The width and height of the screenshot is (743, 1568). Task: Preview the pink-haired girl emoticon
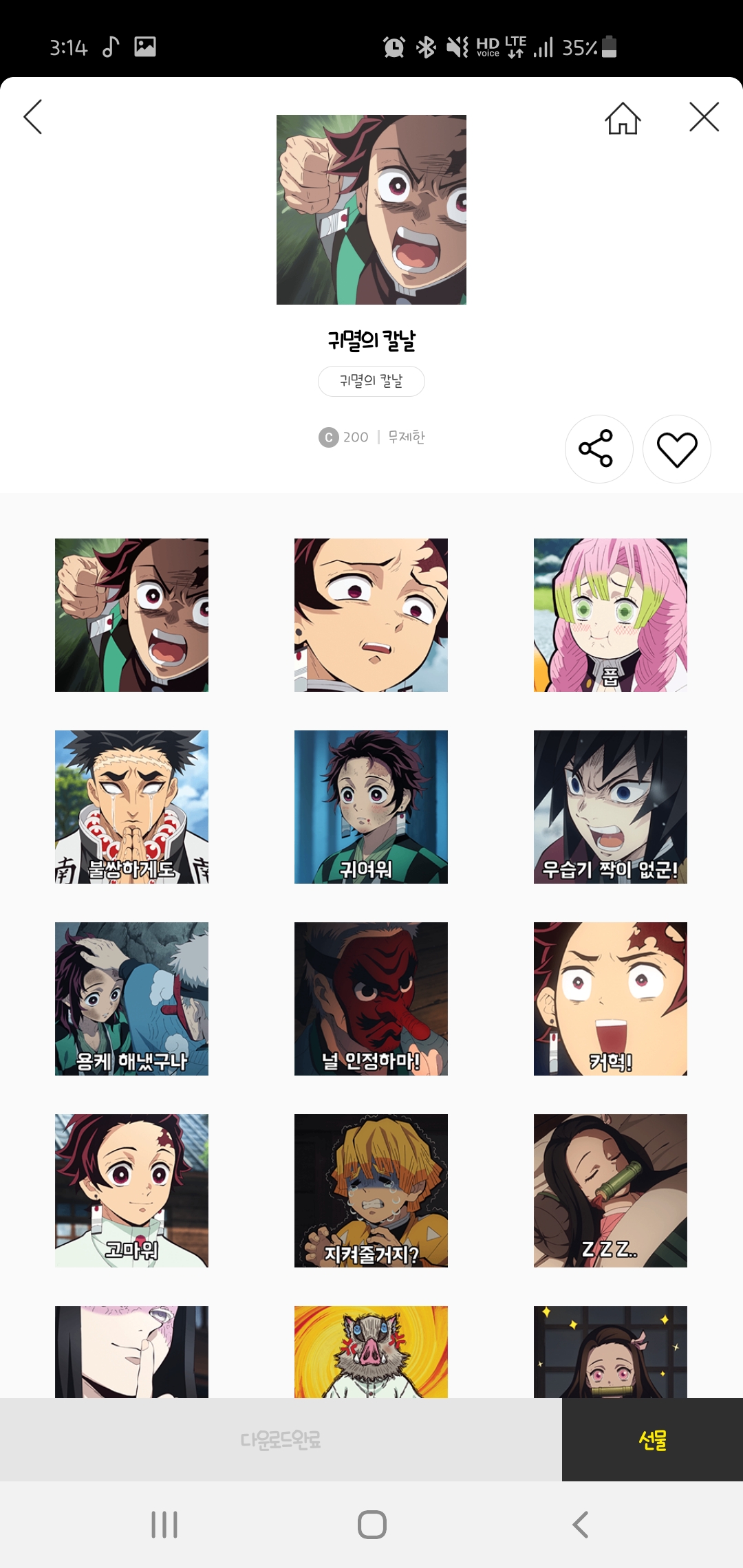pos(610,615)
